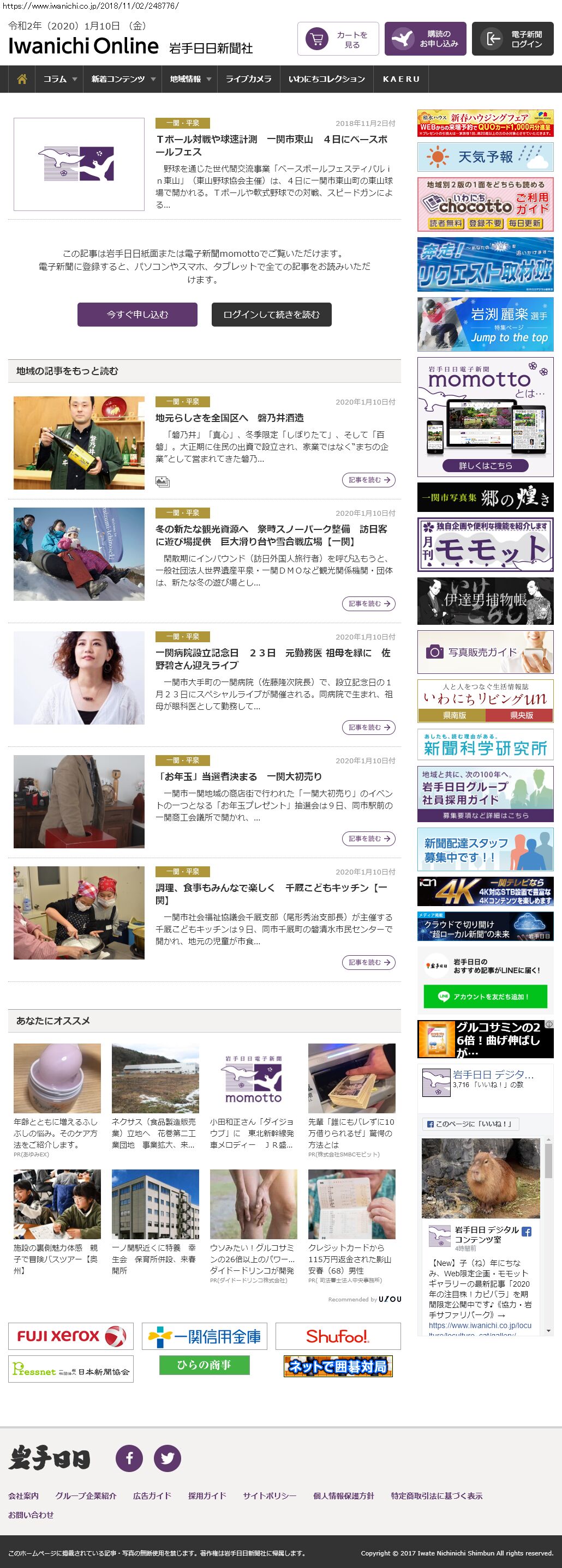Open the home icon in navigation bar

22,79
